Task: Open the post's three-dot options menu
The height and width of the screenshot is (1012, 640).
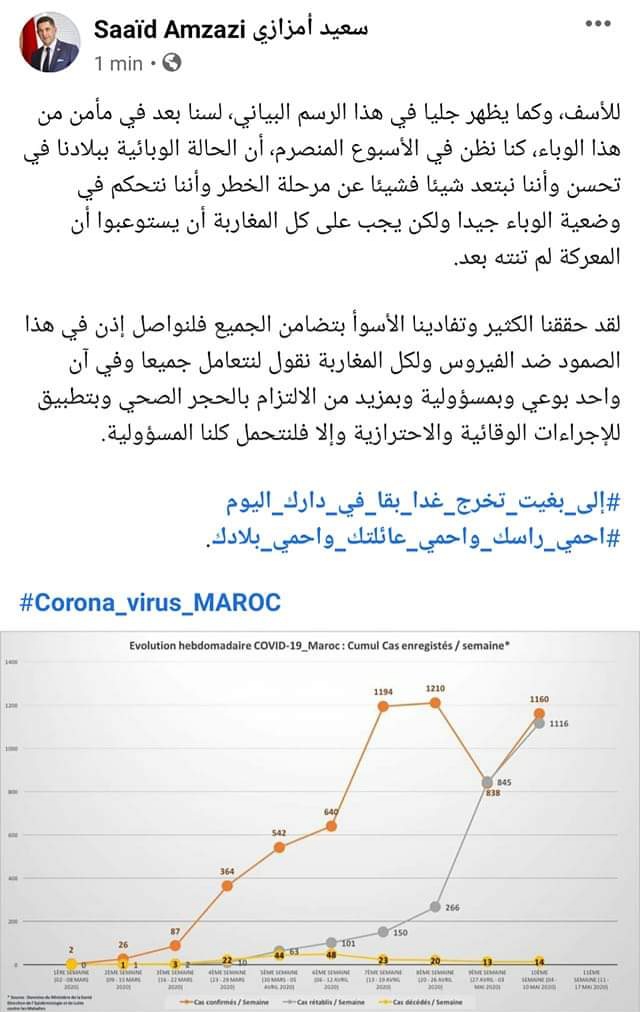Action: click(598, 22)
